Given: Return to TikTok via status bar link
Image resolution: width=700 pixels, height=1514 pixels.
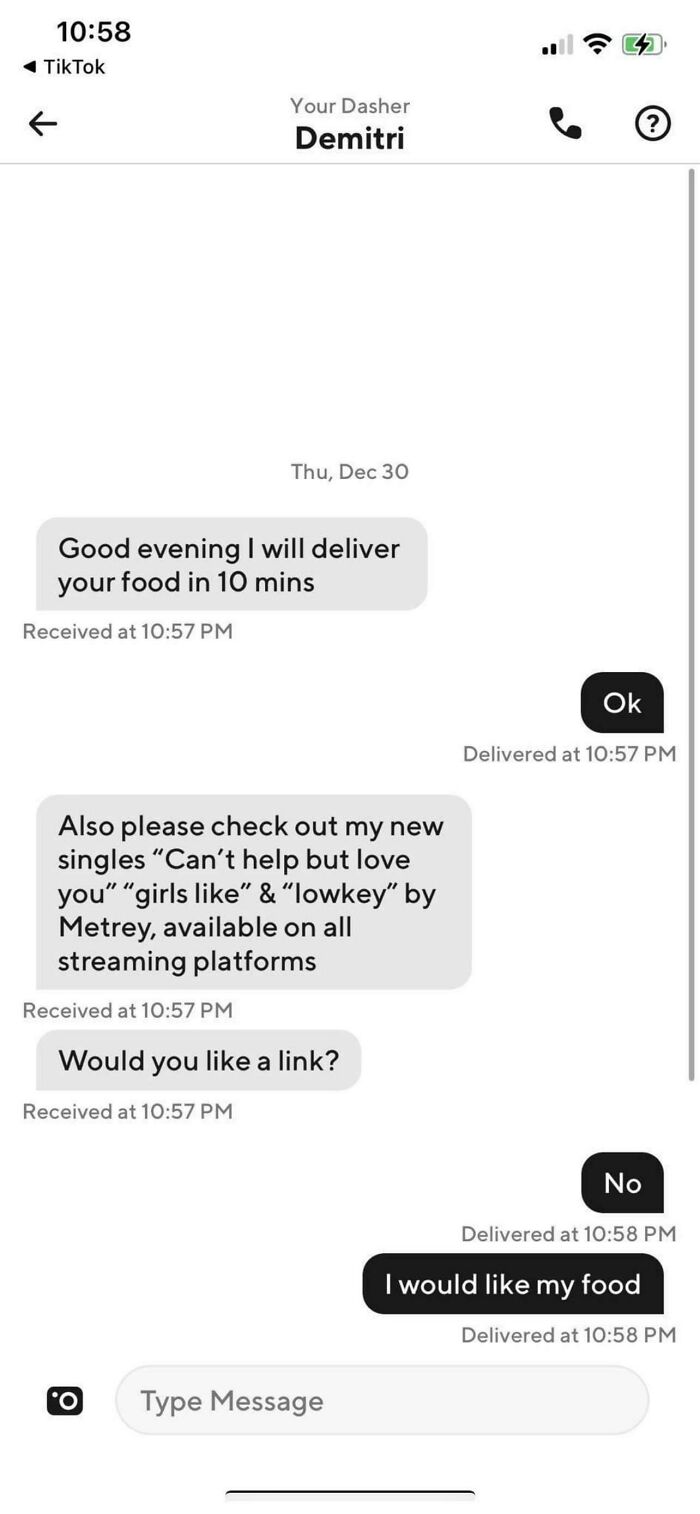Looking at the screenshot, I should coord(64,67).
